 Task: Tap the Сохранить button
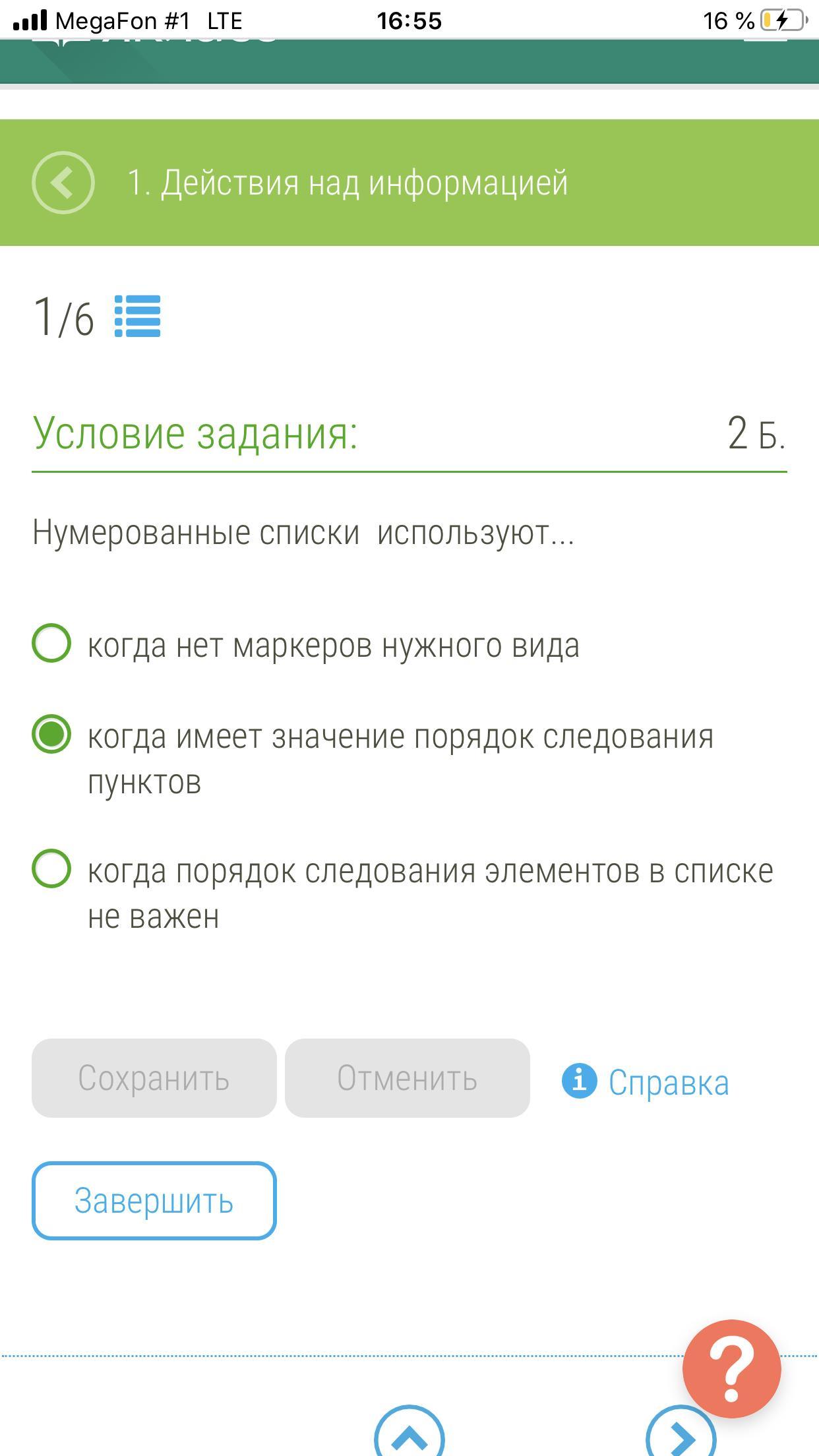click(x=154, y=1078)
